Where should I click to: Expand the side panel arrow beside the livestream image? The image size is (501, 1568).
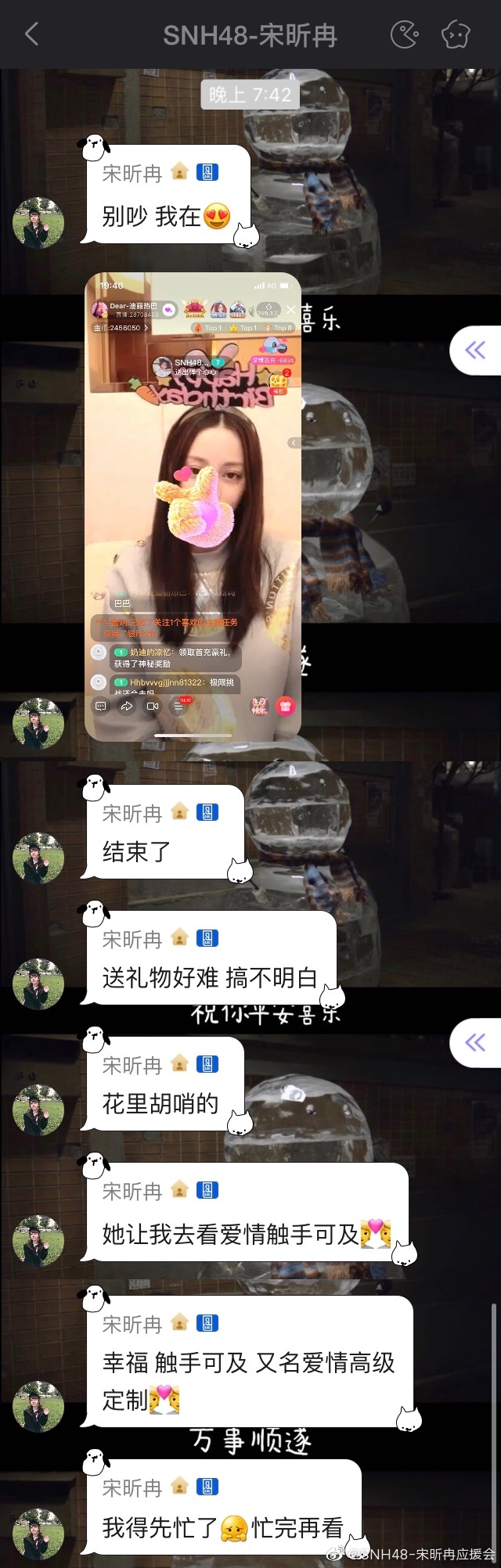(474, 350)
